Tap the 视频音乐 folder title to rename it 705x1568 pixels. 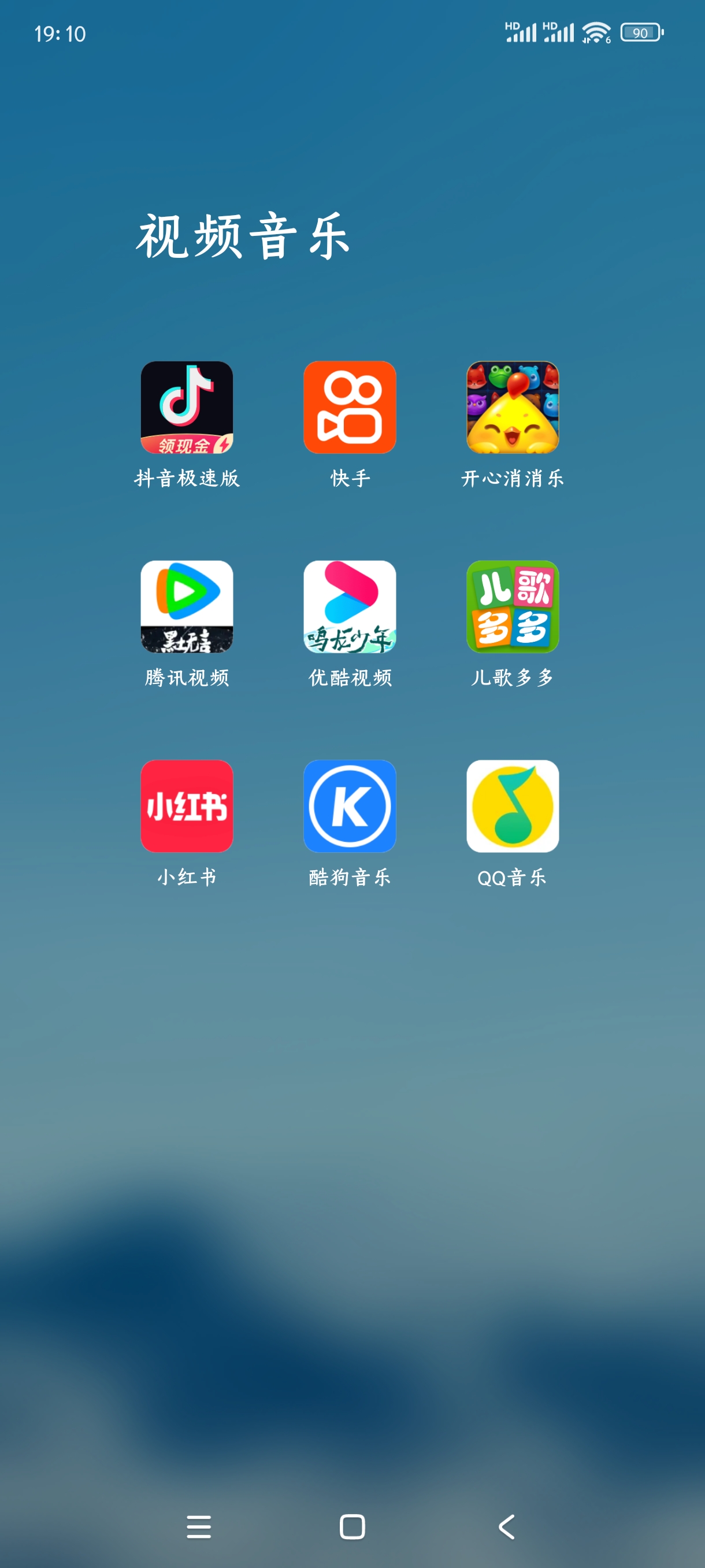(243, 236)
